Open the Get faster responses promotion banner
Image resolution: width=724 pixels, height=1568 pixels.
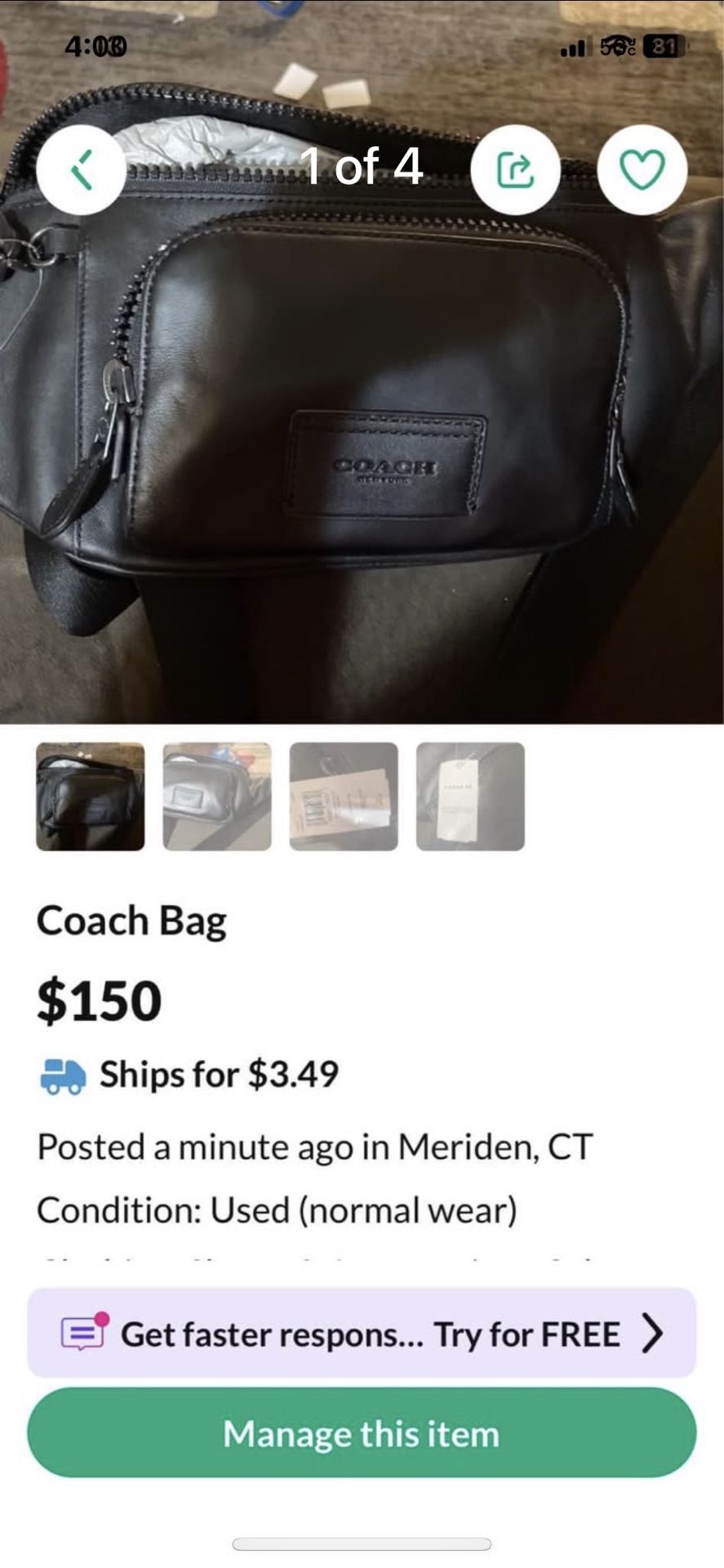[362, 1334]
